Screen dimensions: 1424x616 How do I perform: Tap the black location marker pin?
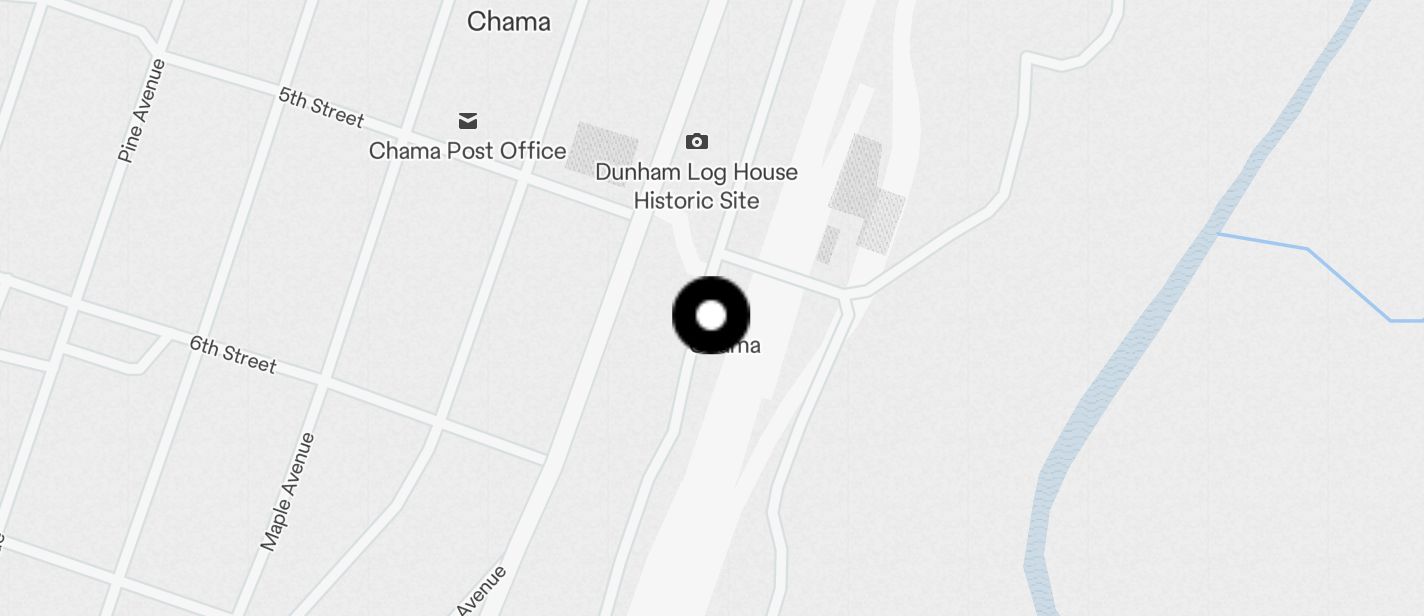(x=711, y=316)
